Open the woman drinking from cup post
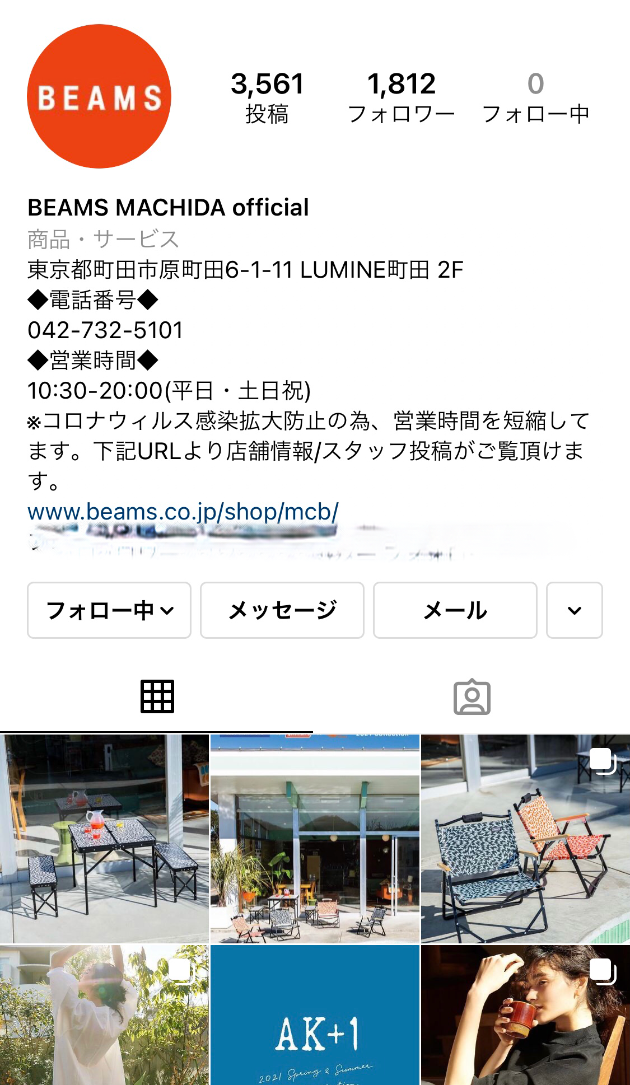Screen dimensions: 630x1085 pos(525,1015)
